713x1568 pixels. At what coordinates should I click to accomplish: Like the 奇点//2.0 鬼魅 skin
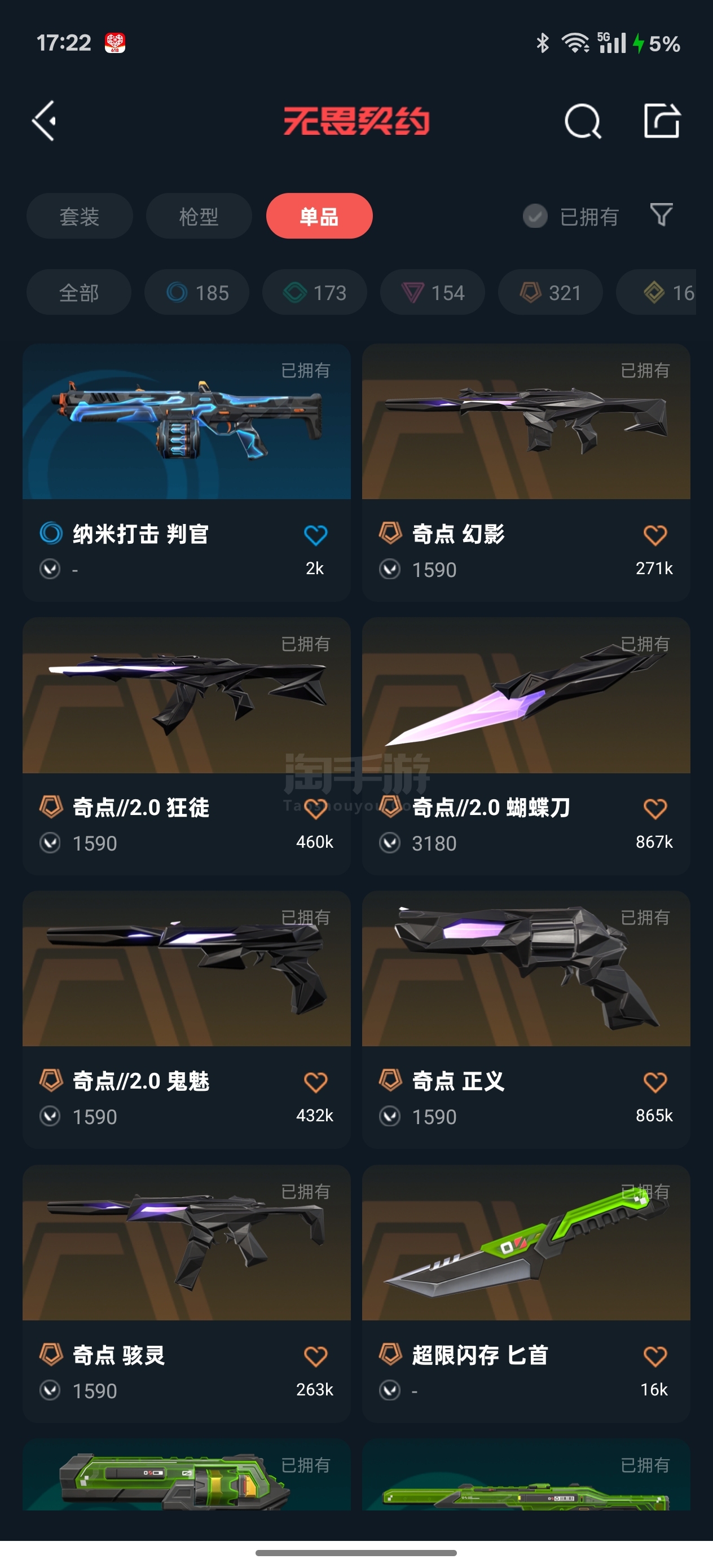[315, 1082]
